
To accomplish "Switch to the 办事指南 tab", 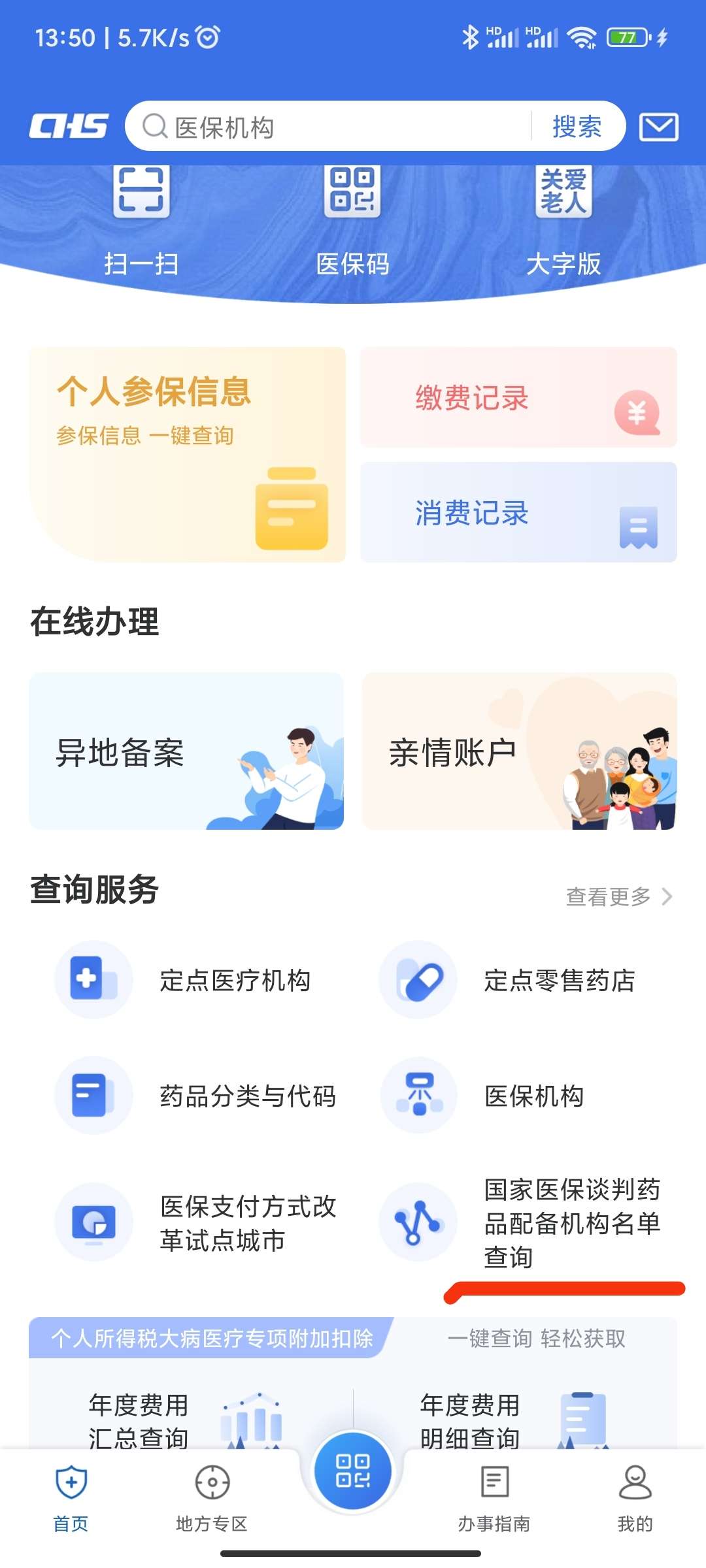I will (x=494, y=1496).
